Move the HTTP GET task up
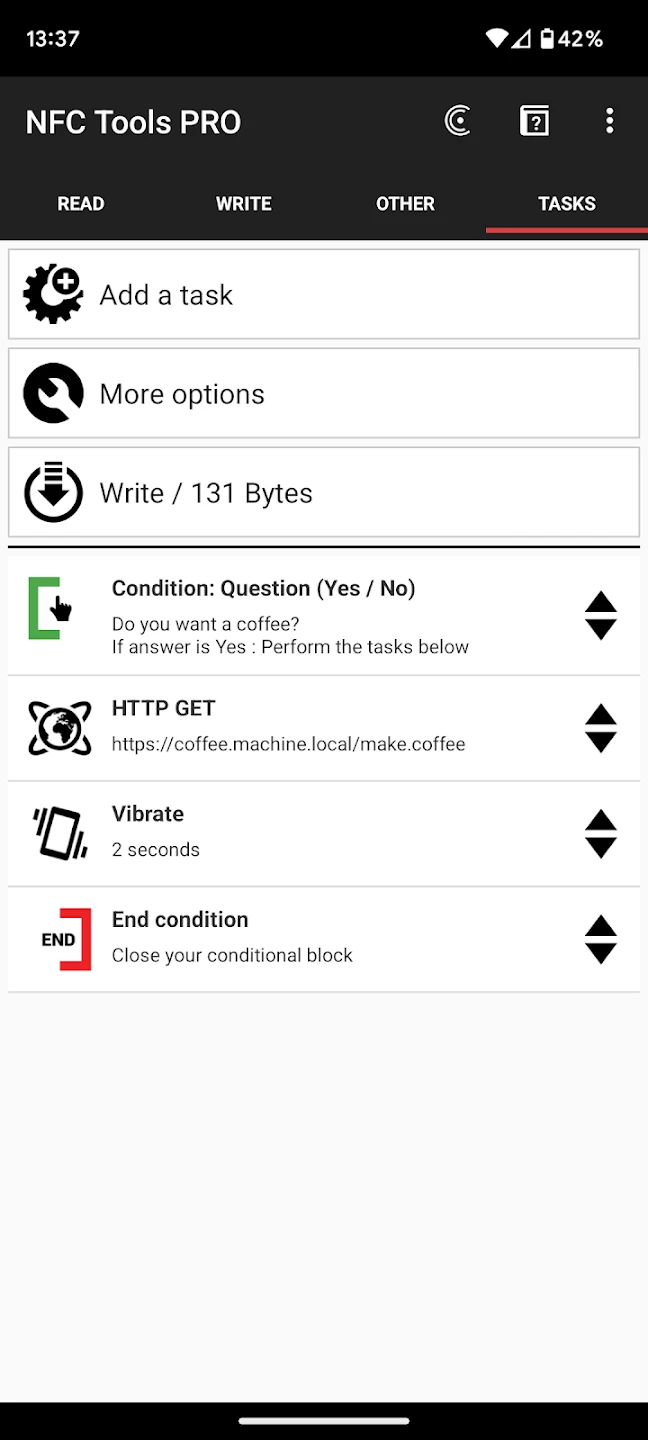The width and height of the screenshot is (648, 1440). point(601,715)
